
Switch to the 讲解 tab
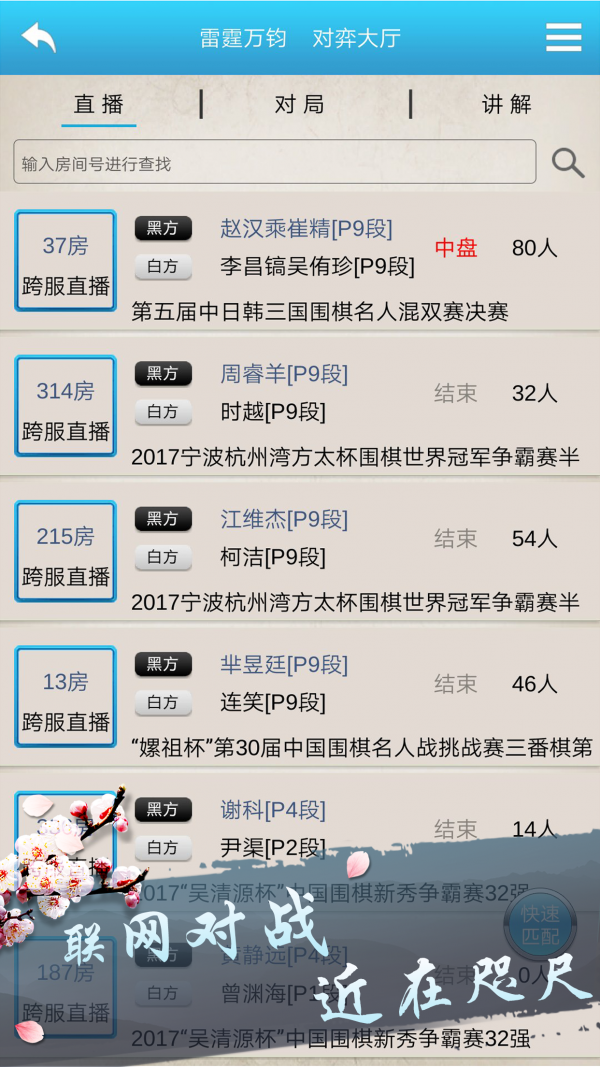point(506,105)
